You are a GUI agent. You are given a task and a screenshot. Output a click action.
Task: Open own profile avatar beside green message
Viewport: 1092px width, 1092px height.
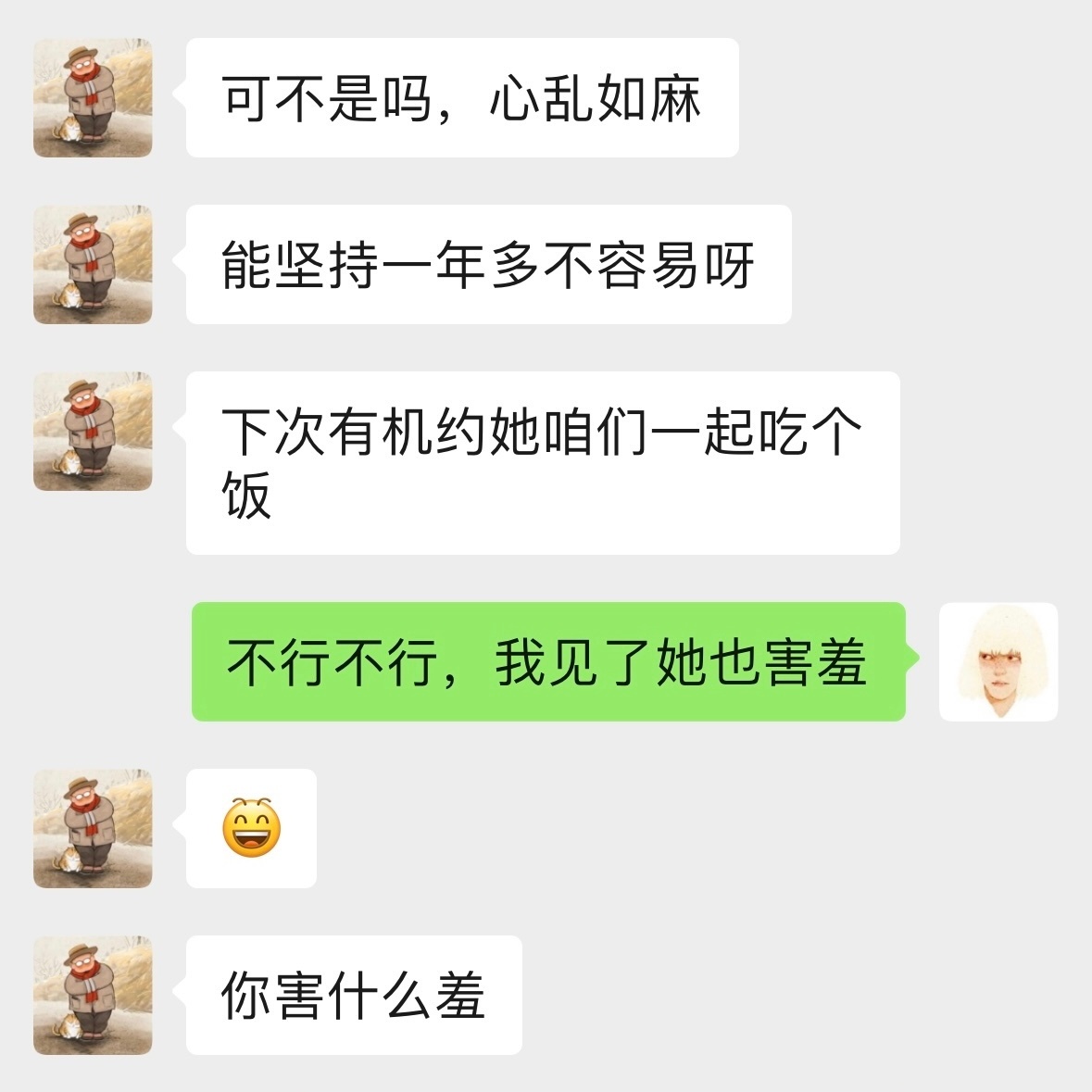(998, 661)
